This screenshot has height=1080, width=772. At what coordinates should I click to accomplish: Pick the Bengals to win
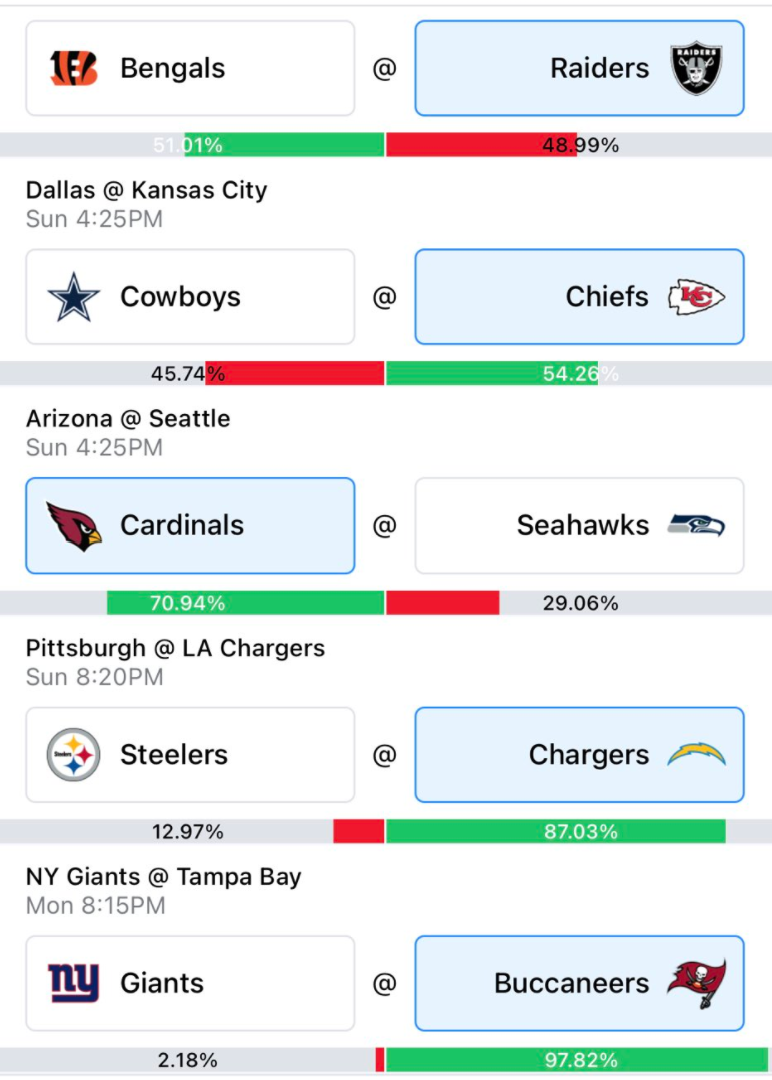click(x=190, y=68)
